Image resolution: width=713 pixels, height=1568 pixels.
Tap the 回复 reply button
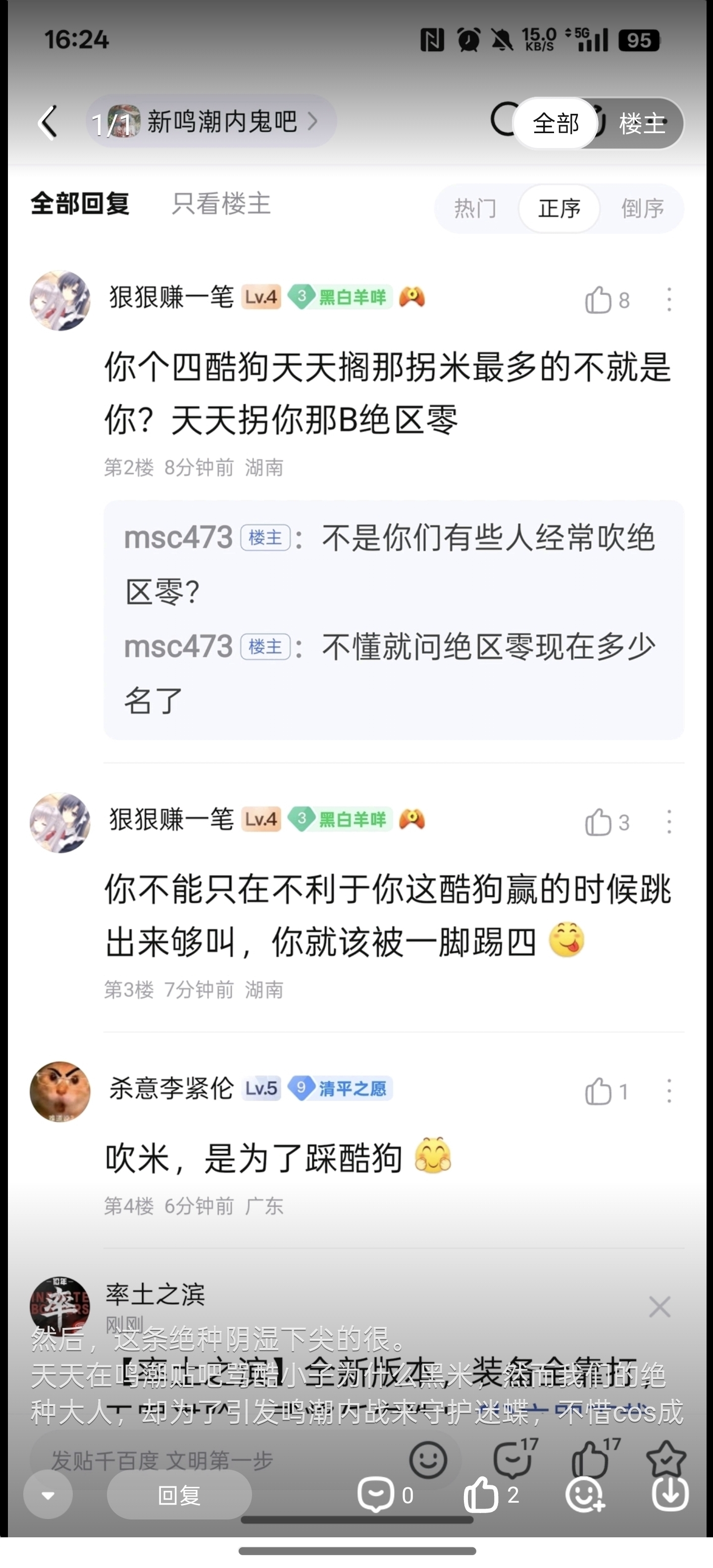[x=179, y=1495]
